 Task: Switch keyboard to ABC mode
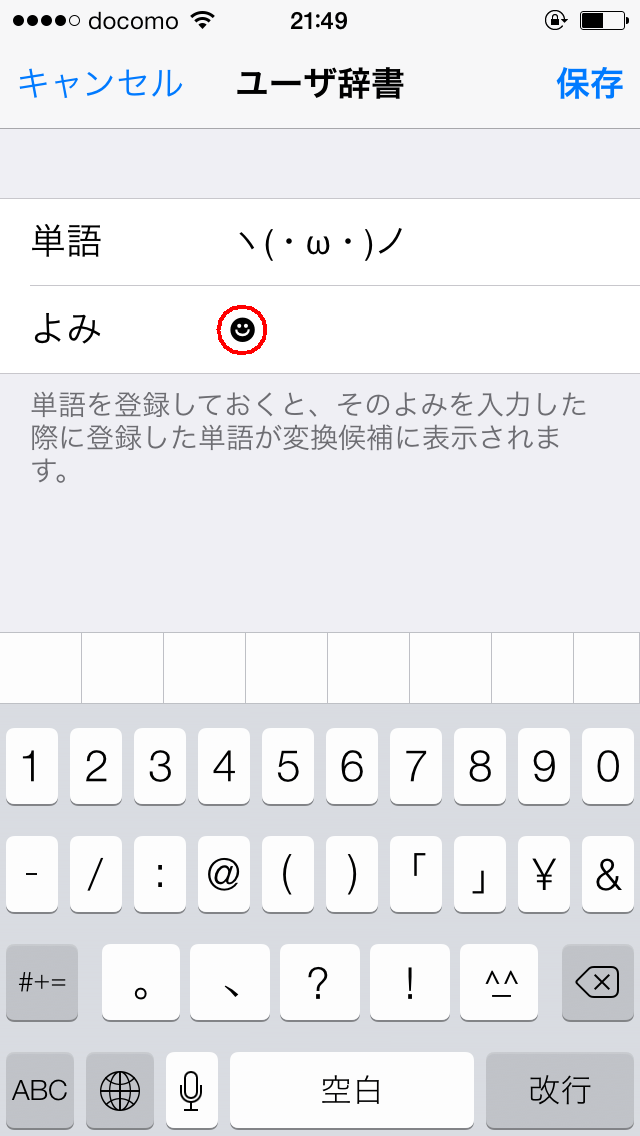click(40, 1089)
